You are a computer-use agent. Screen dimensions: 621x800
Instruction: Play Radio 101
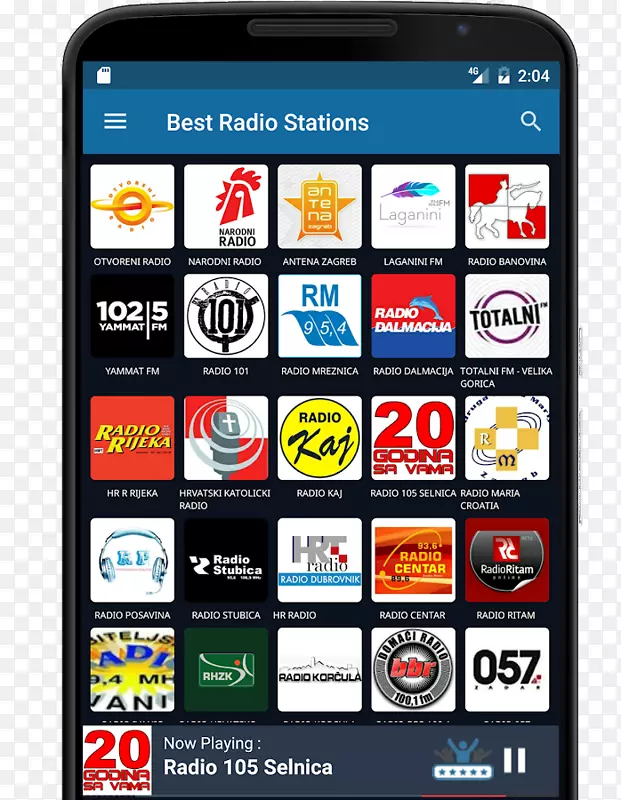[x=226, y=316]
